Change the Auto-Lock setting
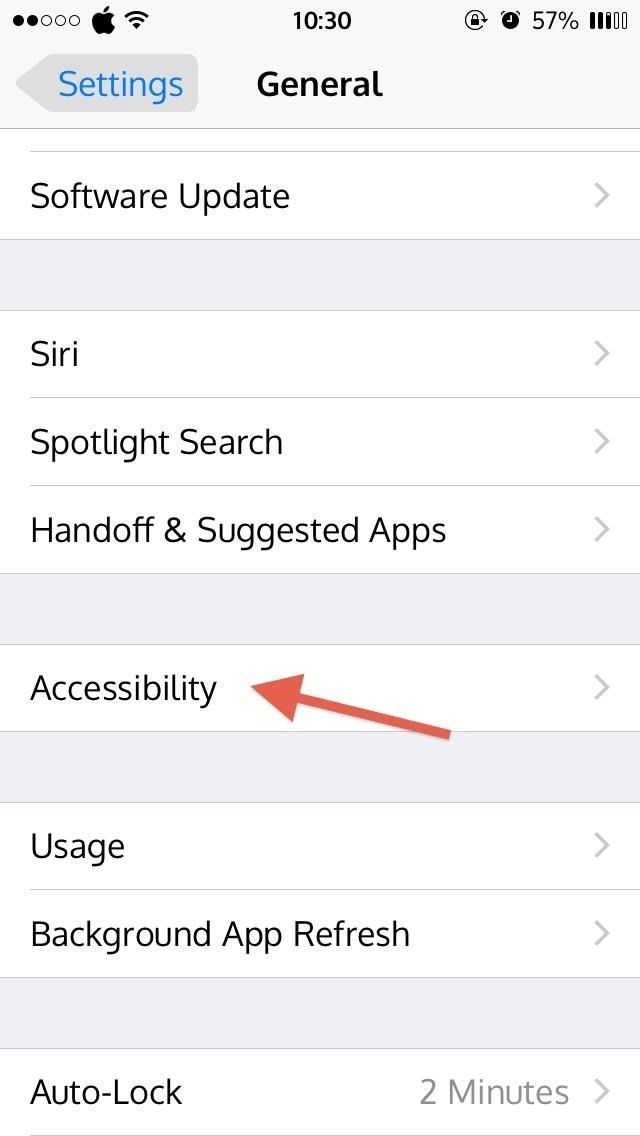This screenshot has width=640, height=1136. [320, 1092]
